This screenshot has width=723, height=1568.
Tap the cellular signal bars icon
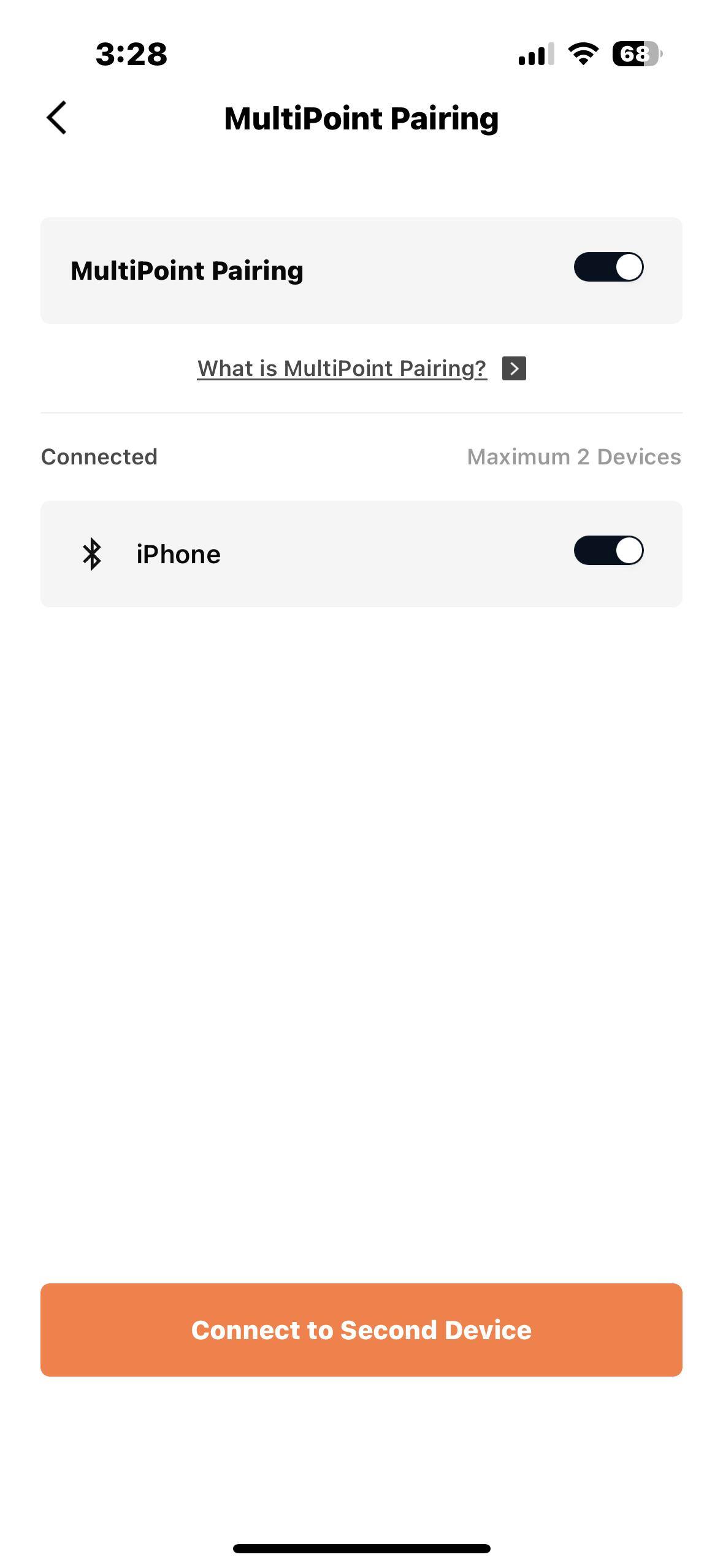(x=536, y=54)
